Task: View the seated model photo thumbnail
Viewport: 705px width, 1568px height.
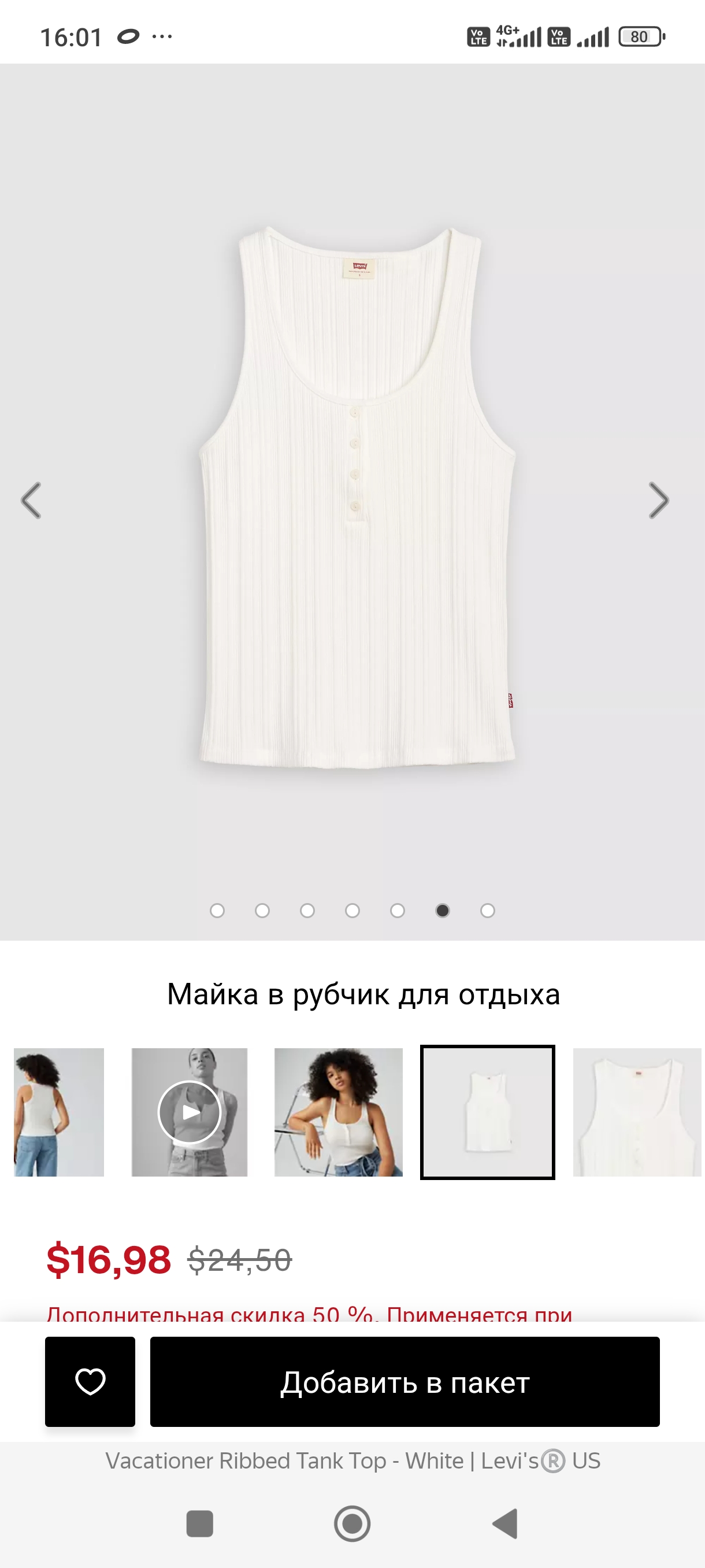Action: click(338, 1111)
